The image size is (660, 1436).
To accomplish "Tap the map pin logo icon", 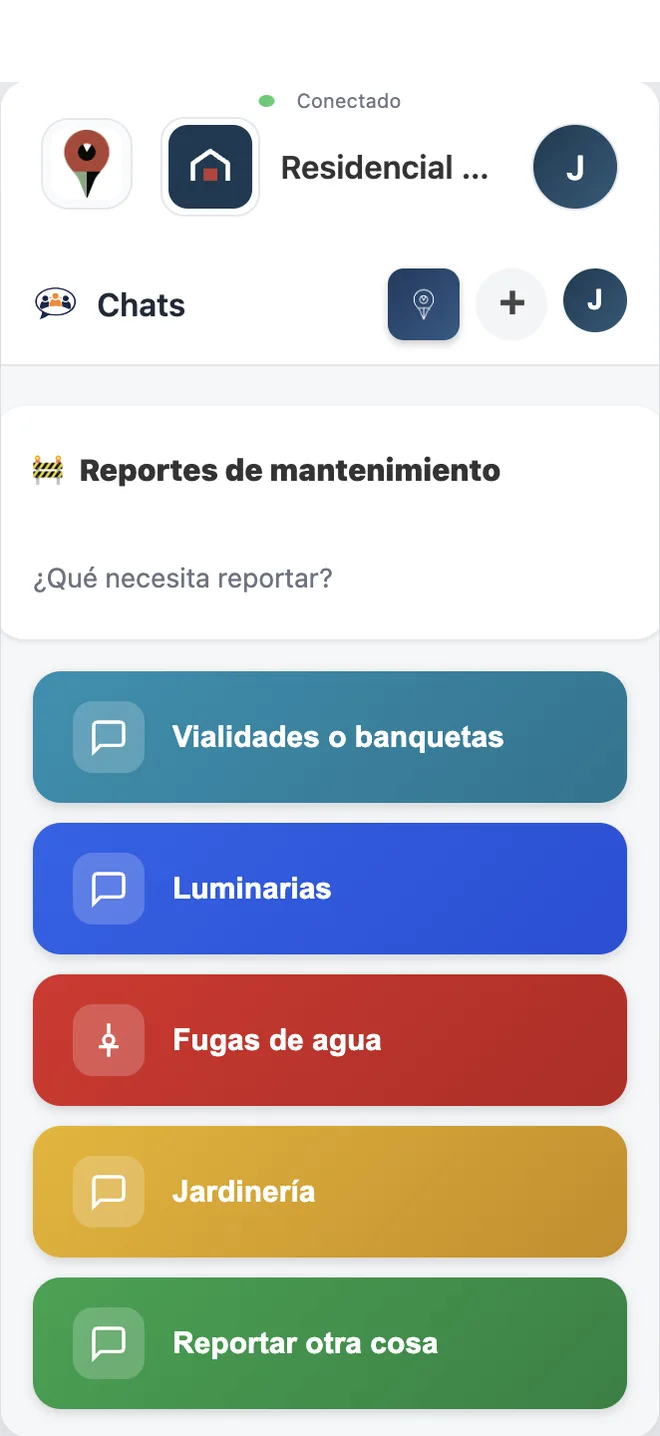I will click(x=86, y=165).
